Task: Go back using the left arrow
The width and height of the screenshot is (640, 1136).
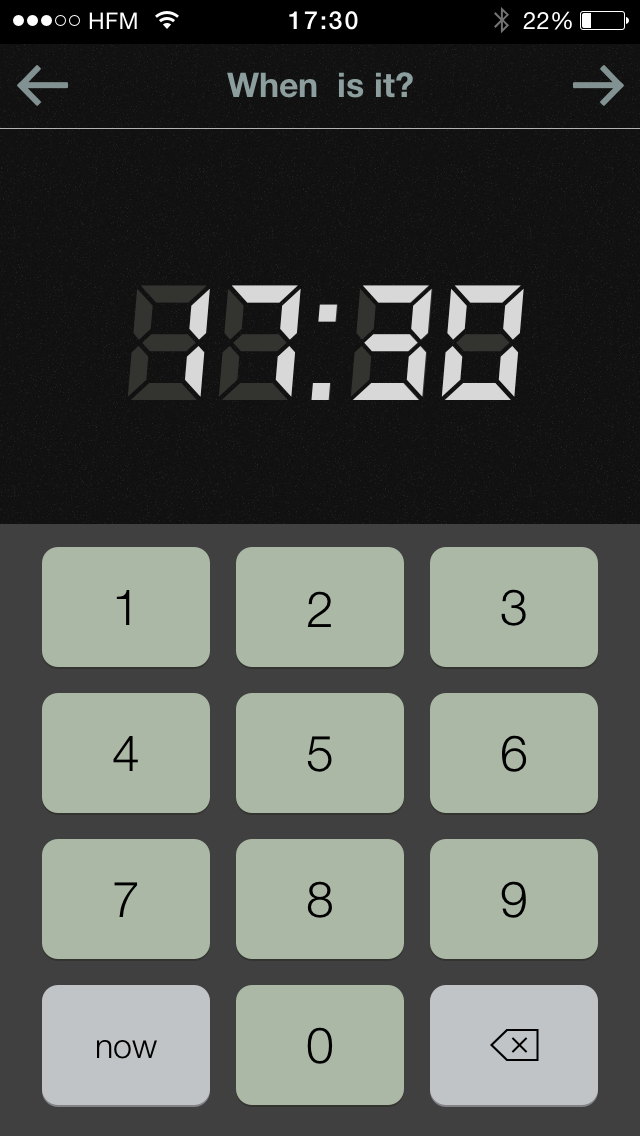Action: click(43, 86)
